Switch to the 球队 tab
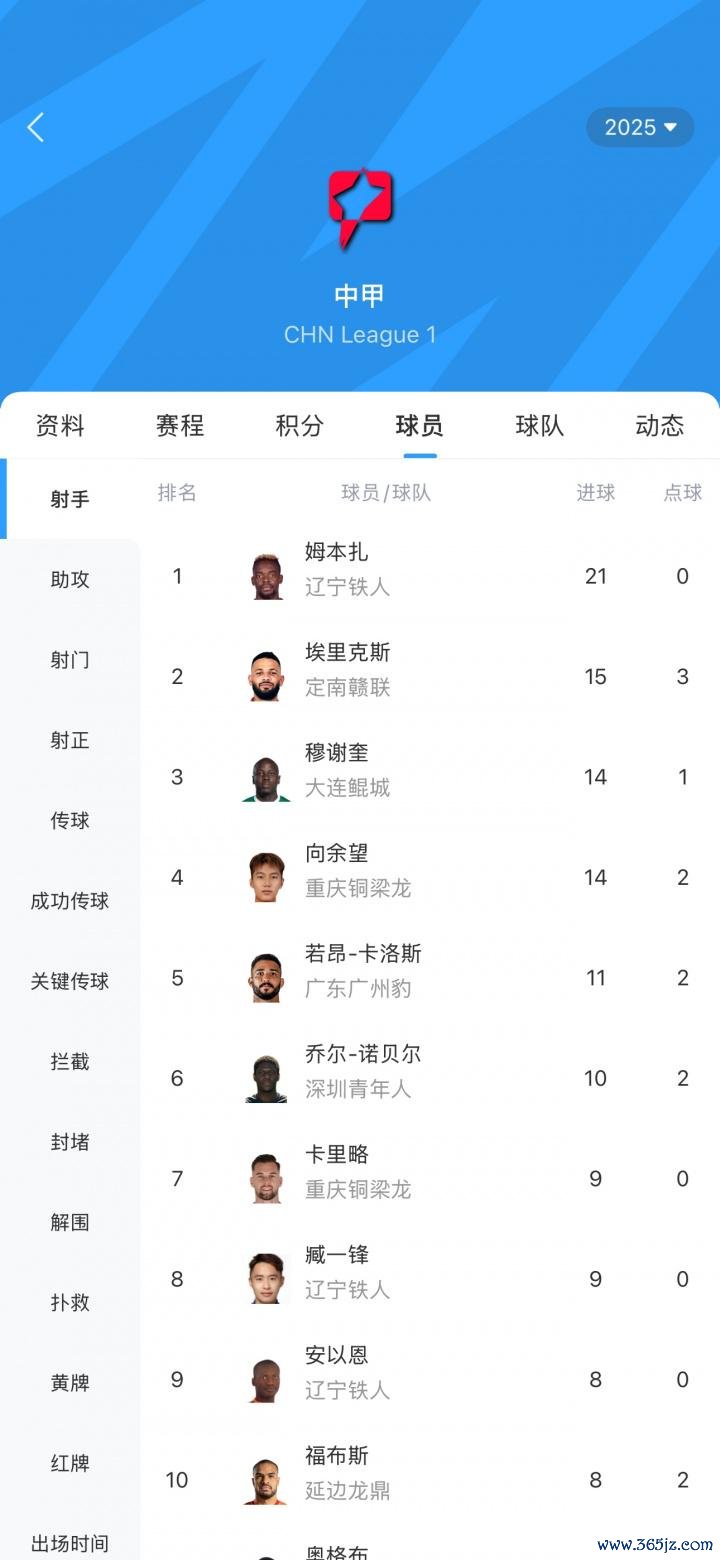This screenshot has width=720, height=1560. pyautogui.click(x=540, y=425)
